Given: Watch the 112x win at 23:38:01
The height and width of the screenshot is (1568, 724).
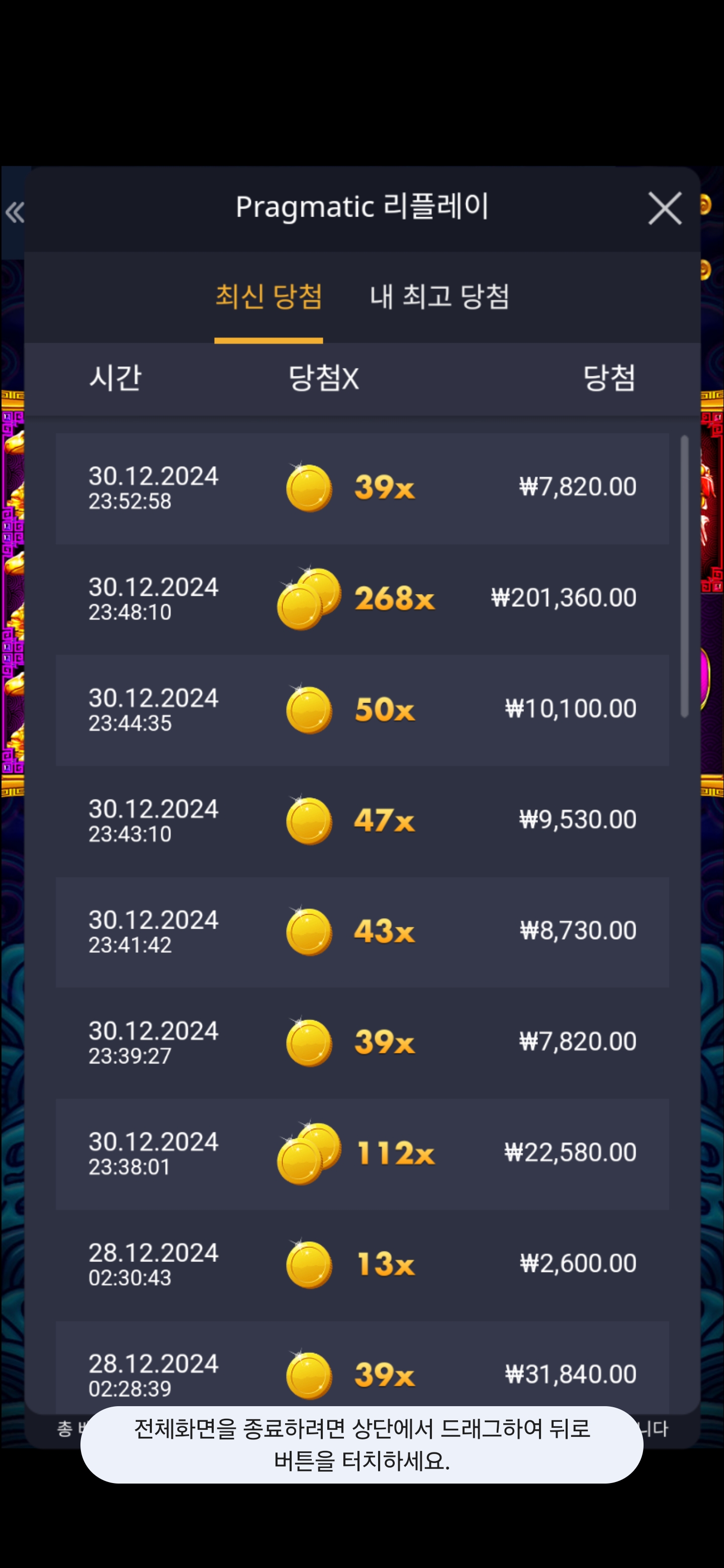Looking at the screenshot, I should pyautogui.click(x=361, y=1153).
